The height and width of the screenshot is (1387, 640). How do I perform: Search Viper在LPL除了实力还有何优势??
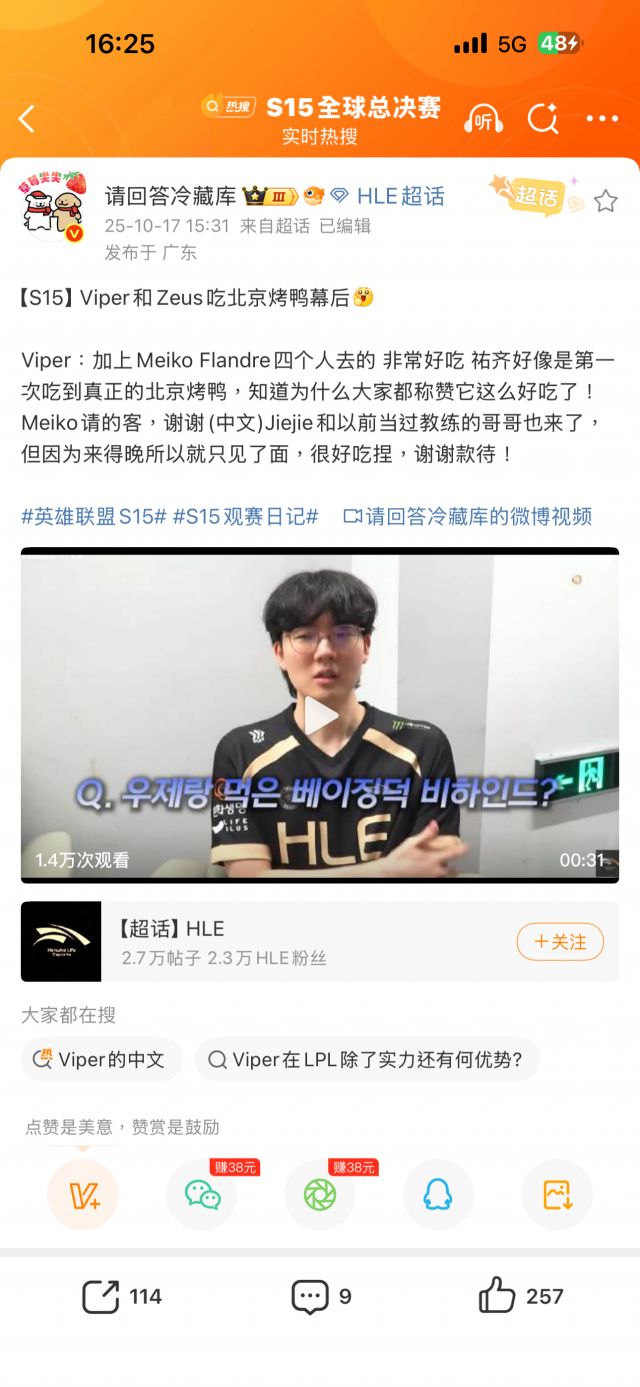pyautogui.click(x=367, y=1059)
